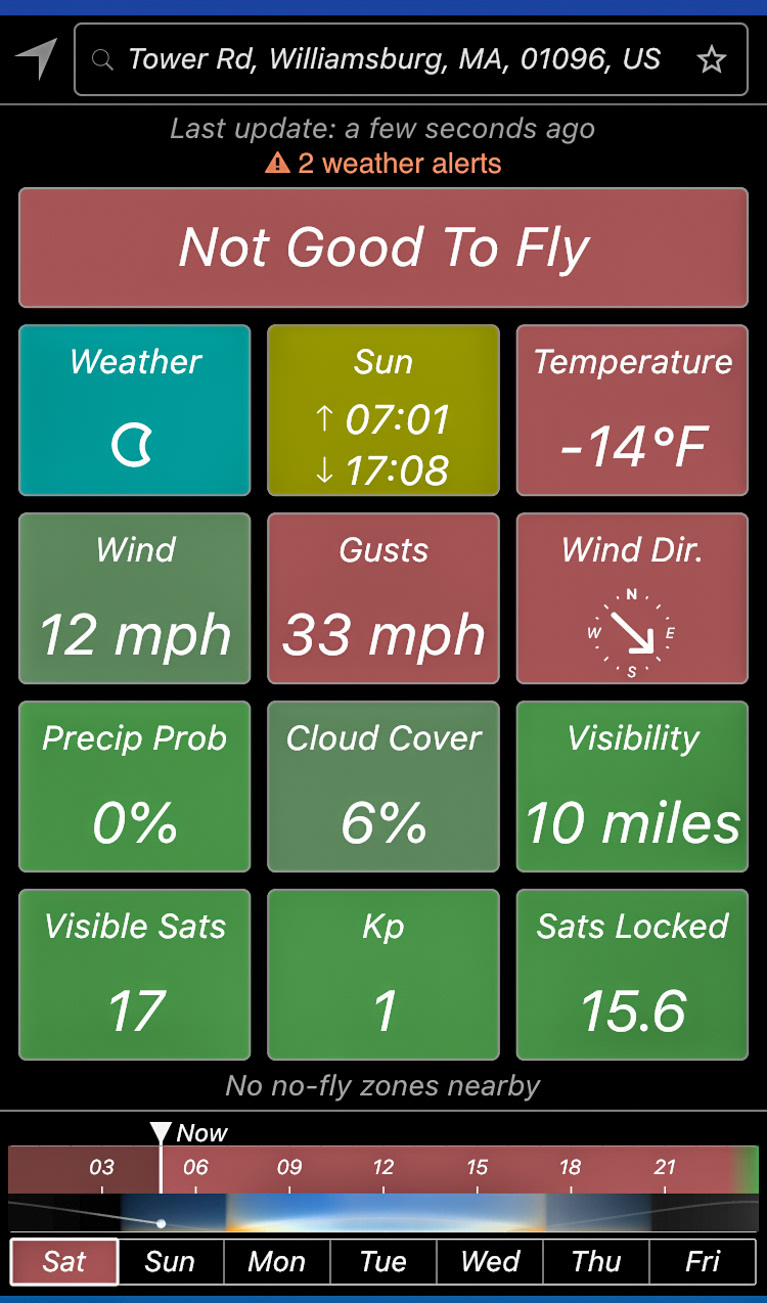Open the location search field

[x=394, y=60]
